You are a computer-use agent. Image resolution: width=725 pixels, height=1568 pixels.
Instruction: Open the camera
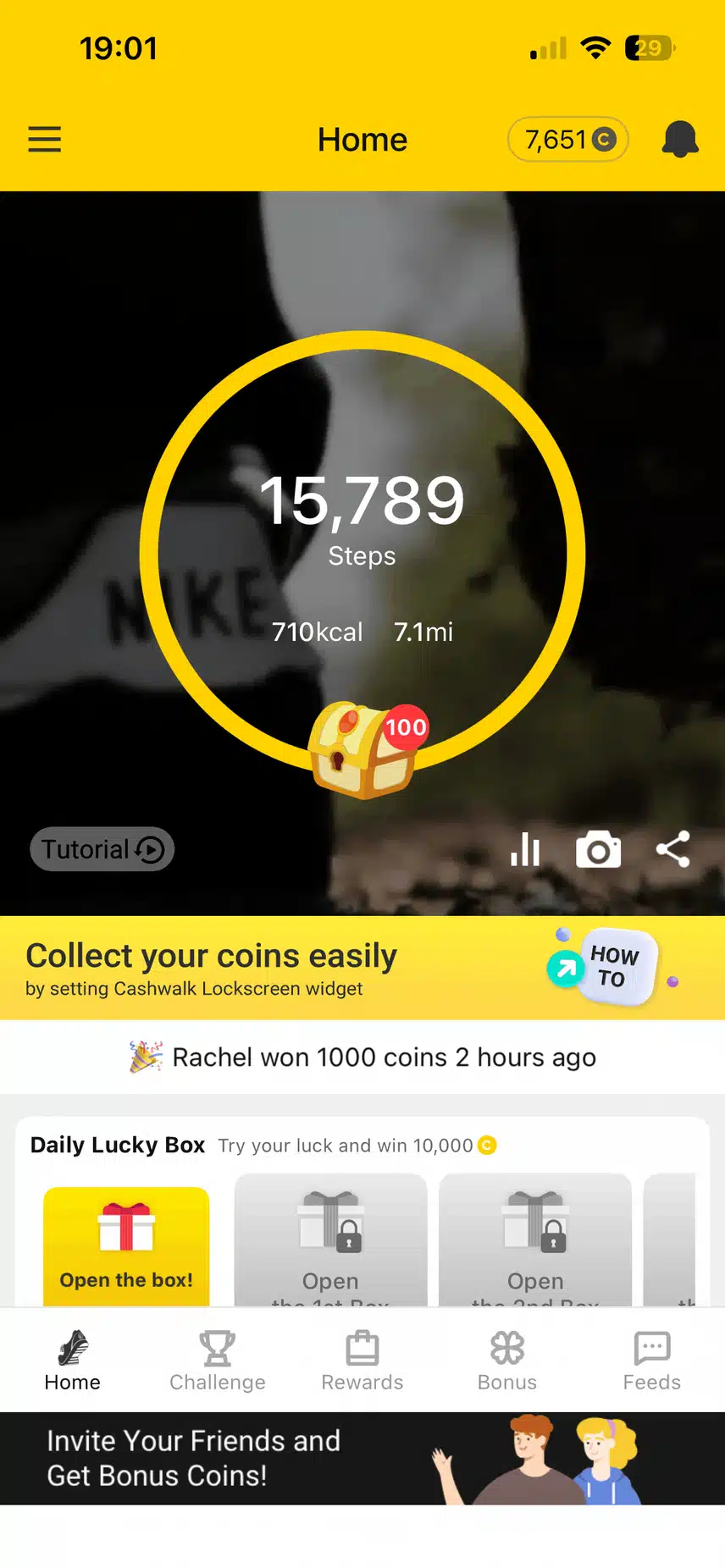tap(598, 849)
